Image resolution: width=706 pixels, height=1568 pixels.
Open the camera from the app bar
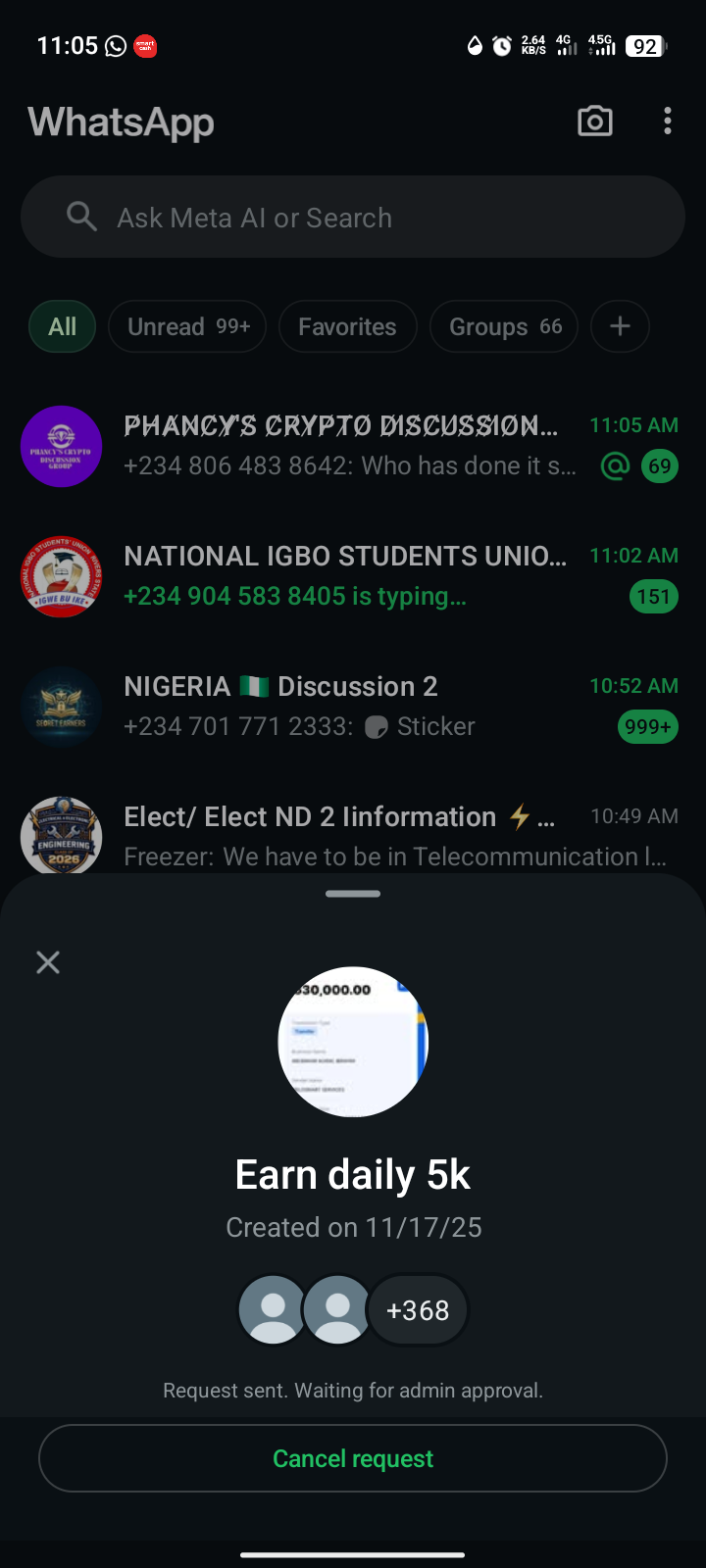pos(594,122)
